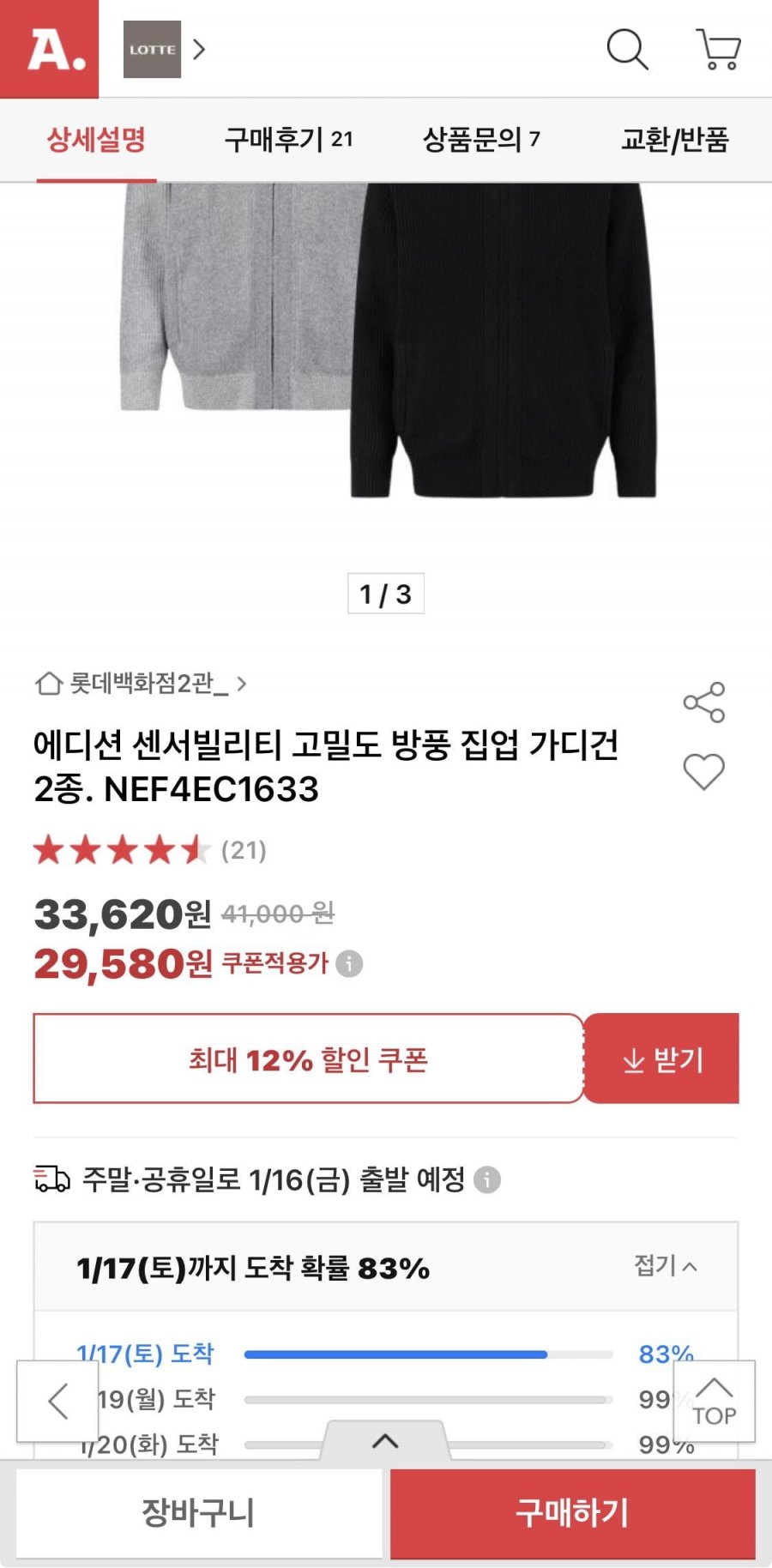Download the 12% discount coupon with 받기
Image resolution: width=772 pixels, height=1568 pixels.
[x=661, y=1059]
